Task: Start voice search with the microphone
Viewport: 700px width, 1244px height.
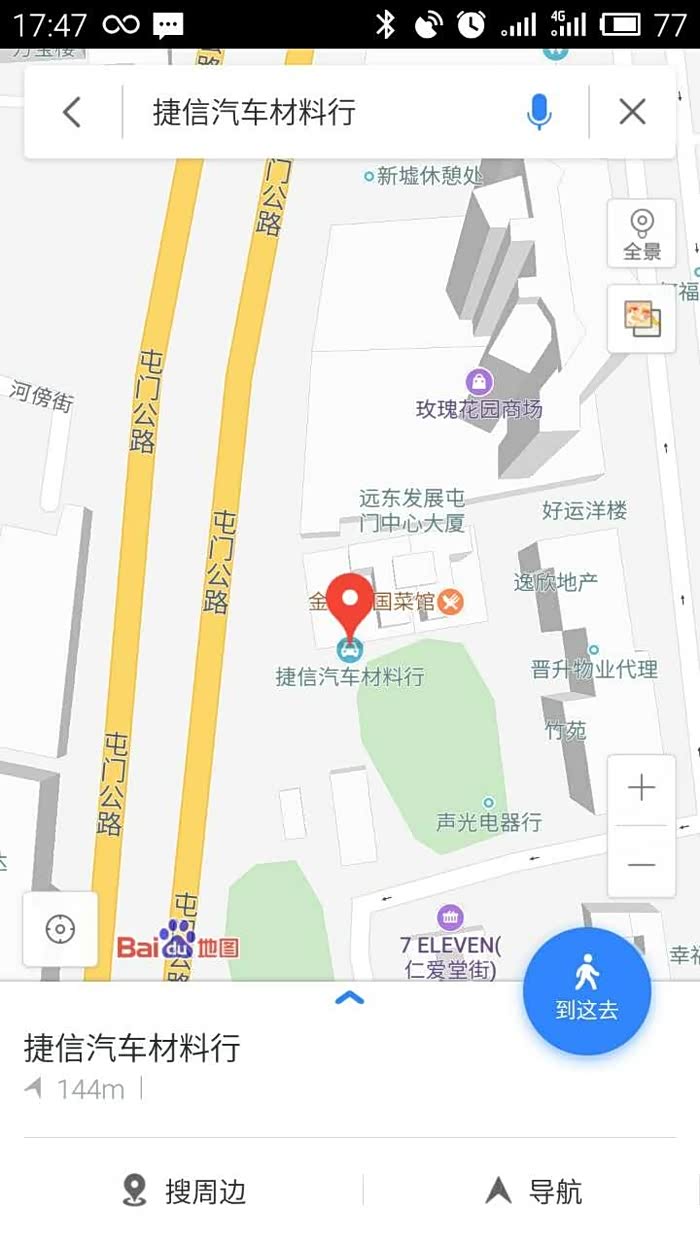Action: click(539, 112)
